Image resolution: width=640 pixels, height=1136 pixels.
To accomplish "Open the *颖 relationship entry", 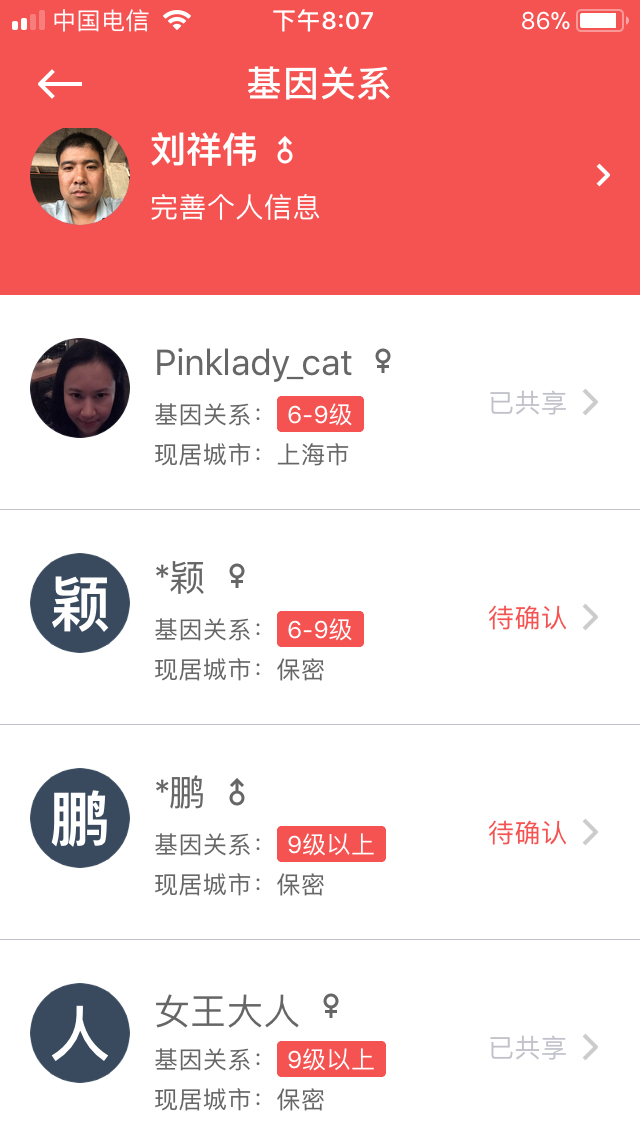I will click(x=320, y=617).
